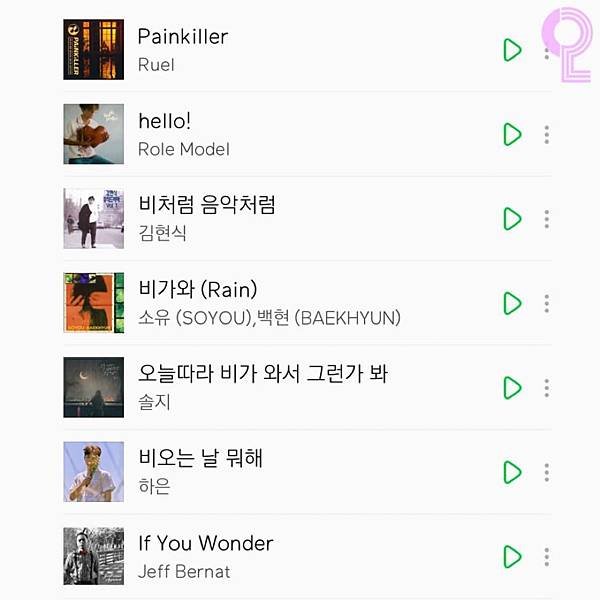This screenshot has height=600, width=600.
Task: Play hello! by Role Model
Action: click(x=512, y=134)
